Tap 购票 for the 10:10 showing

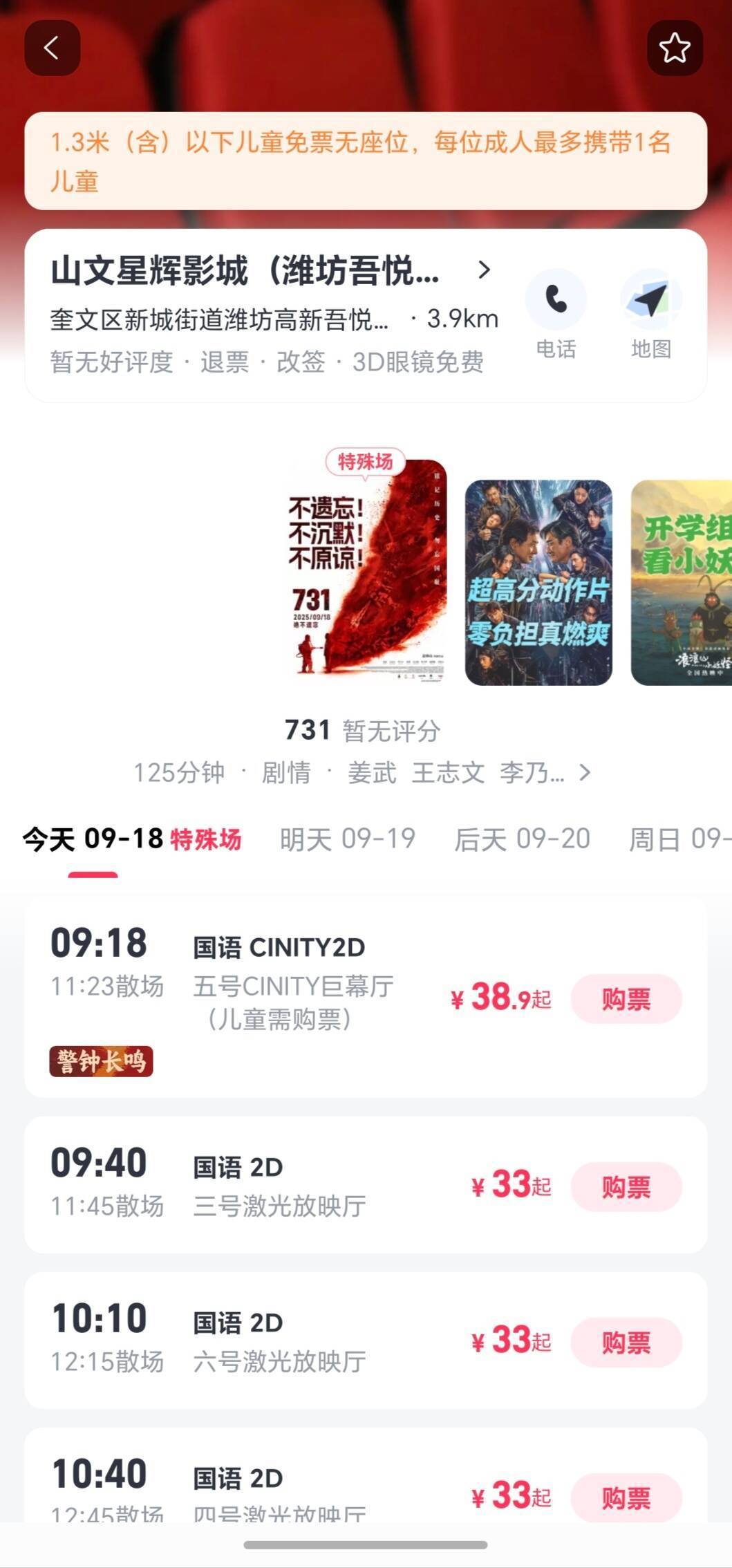click(626, 1343)
